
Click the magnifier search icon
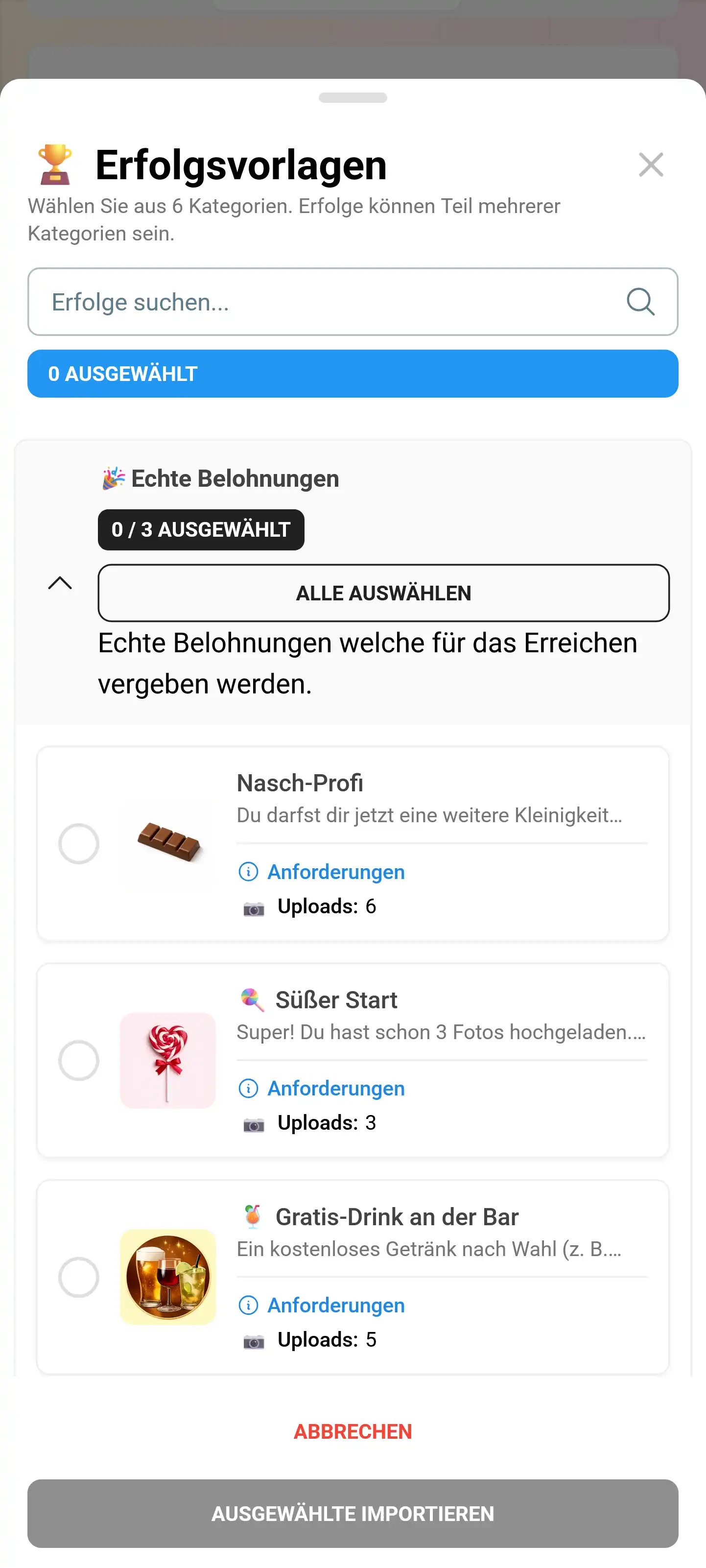pos(640,302)
